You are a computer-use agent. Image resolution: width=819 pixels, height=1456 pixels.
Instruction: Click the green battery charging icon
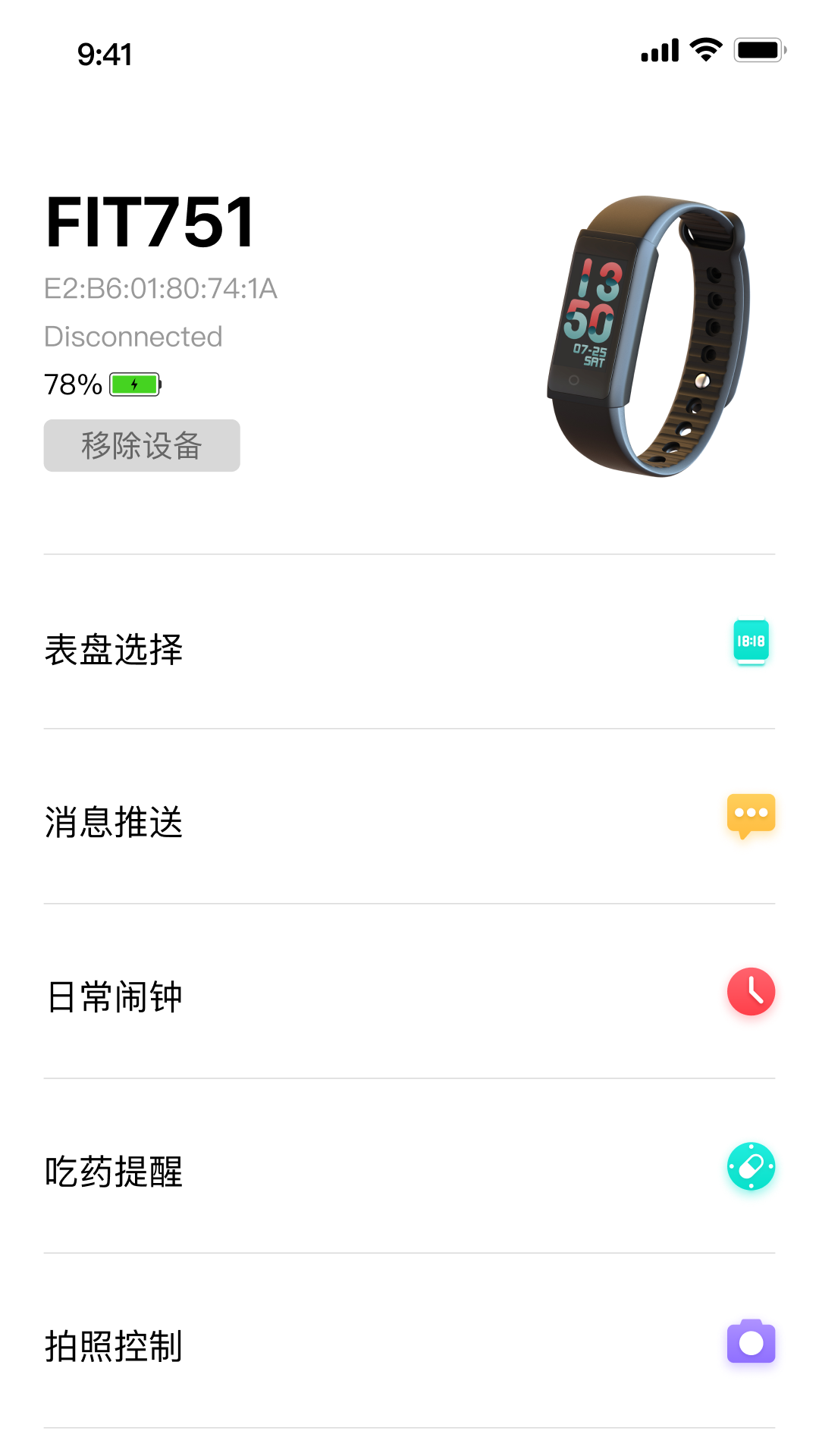click(x=135, y=384)
